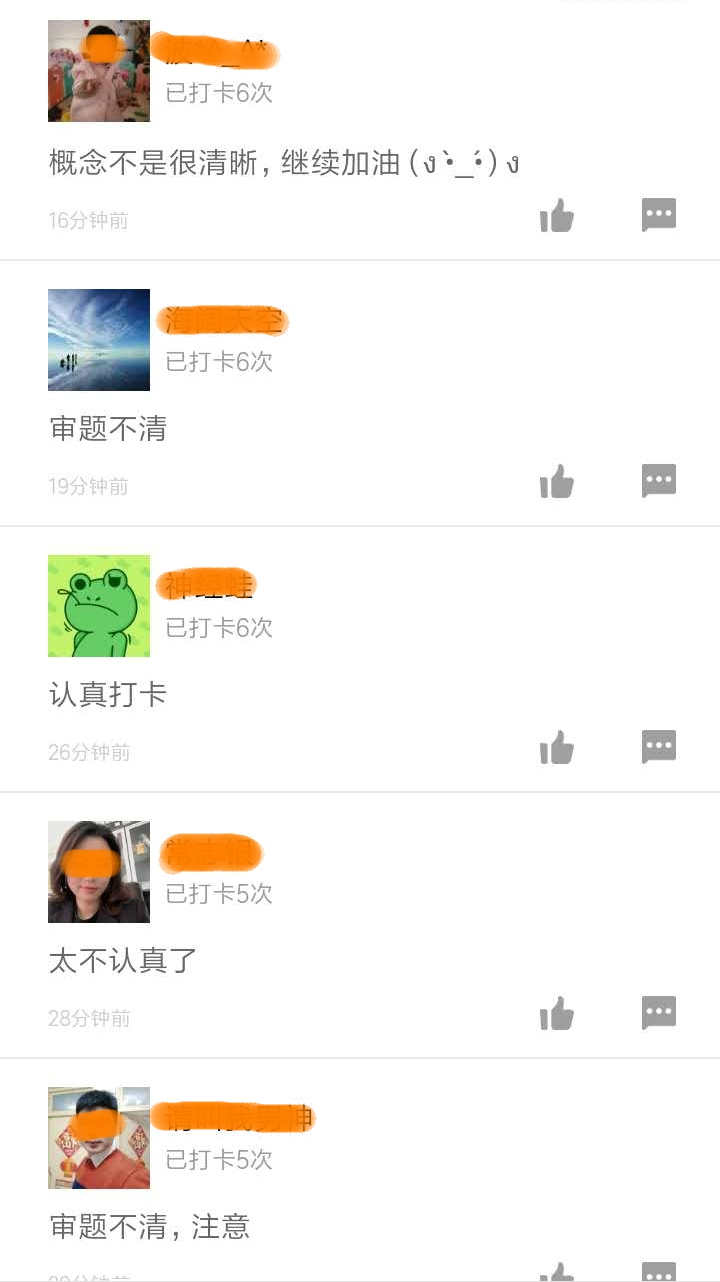The width and height of the screenshot is (720, 1282).
Task: Open replies for the 概念不是很清晰 comment
Action: point(659,215)
